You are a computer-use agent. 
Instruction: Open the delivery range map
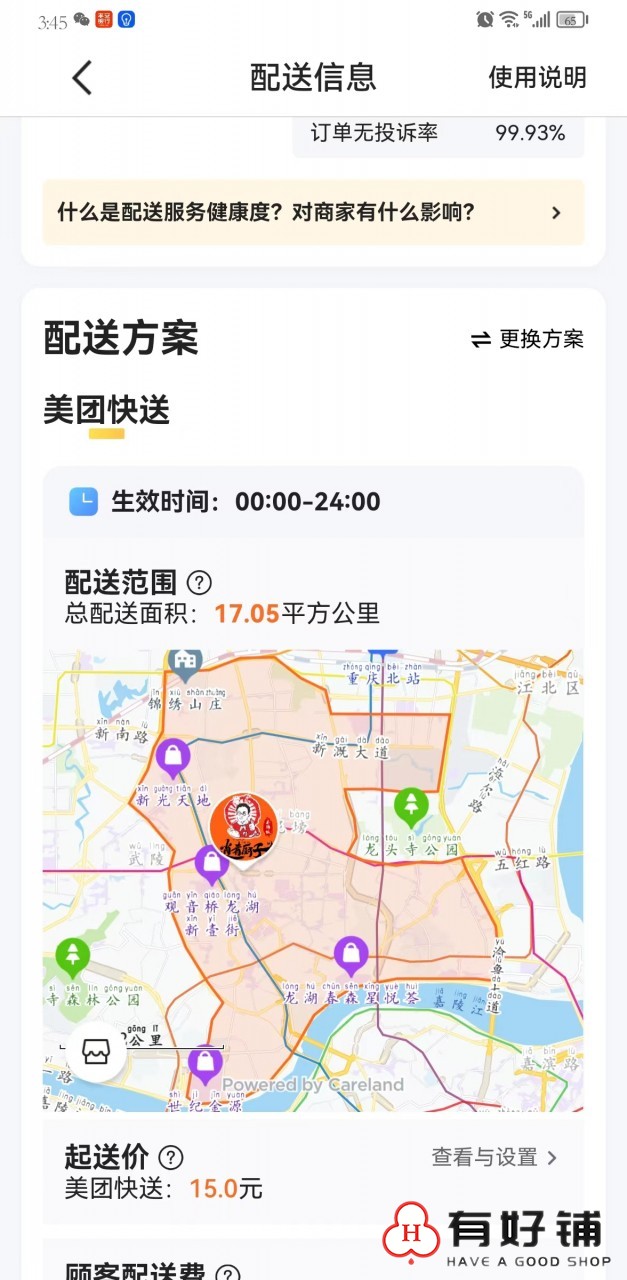coord(313,881)
